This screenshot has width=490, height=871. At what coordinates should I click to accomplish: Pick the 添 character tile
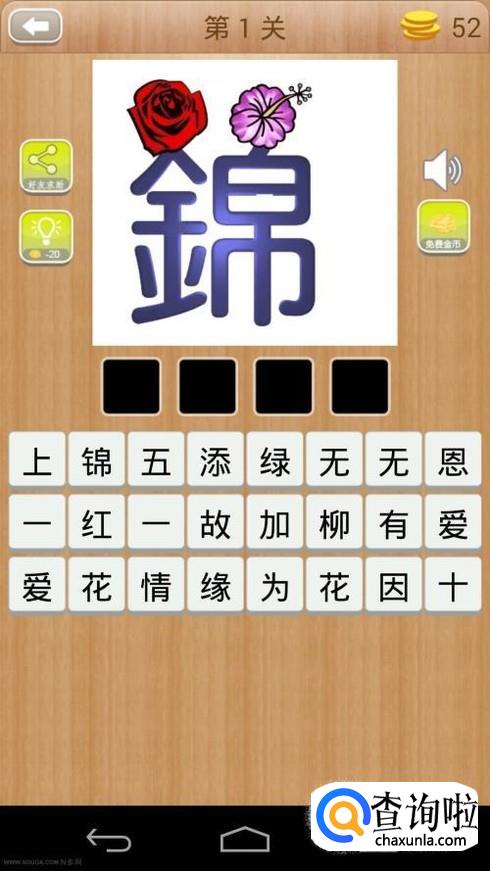tap(216, 460)
